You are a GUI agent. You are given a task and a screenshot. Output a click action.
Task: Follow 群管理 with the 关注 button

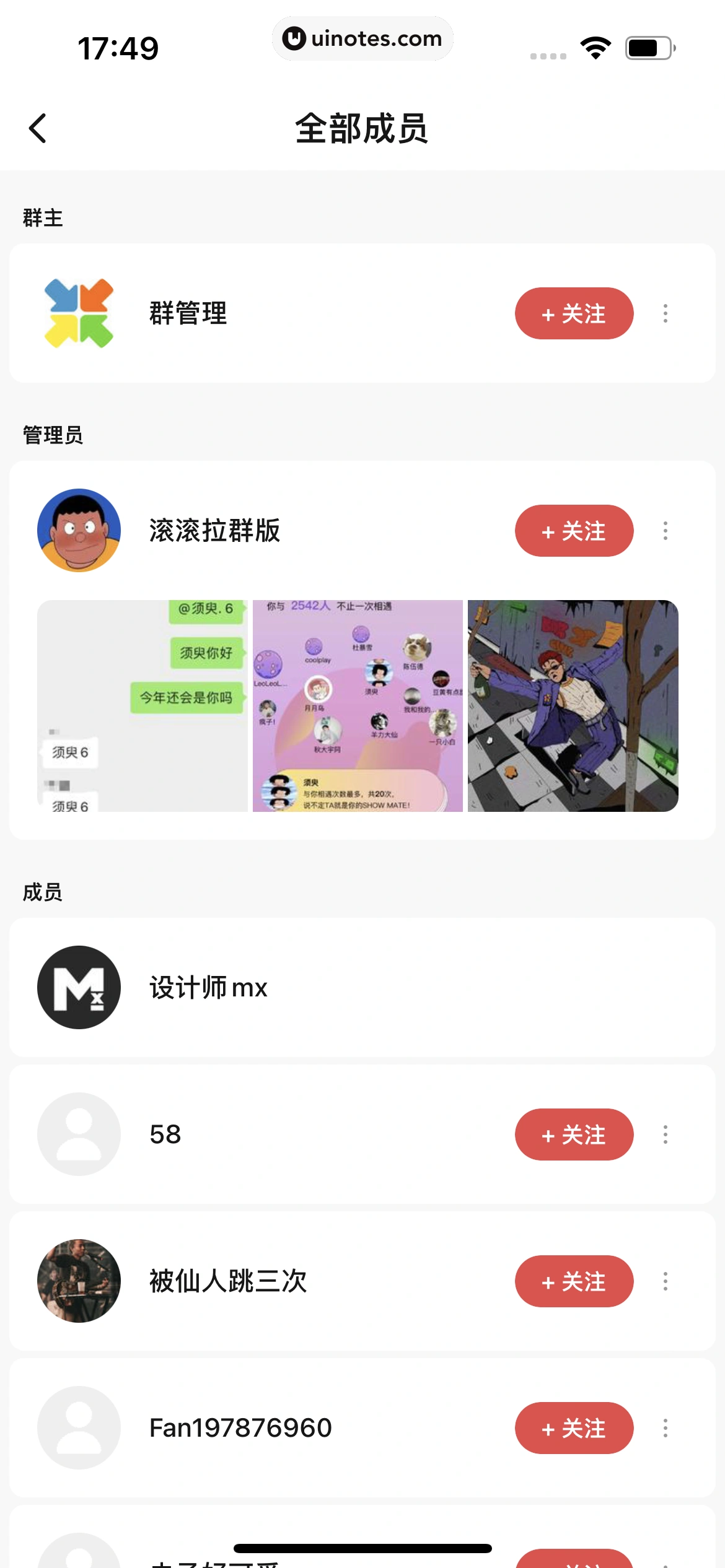pyautogui.click(x=573, y=313)
